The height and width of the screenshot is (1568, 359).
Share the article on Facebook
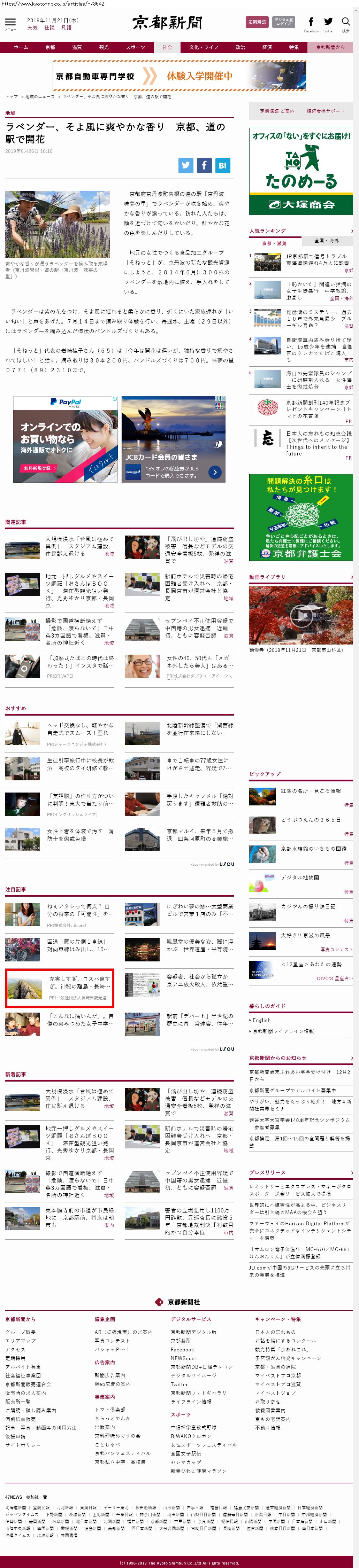pyautogui.click(x=204, y=165)
